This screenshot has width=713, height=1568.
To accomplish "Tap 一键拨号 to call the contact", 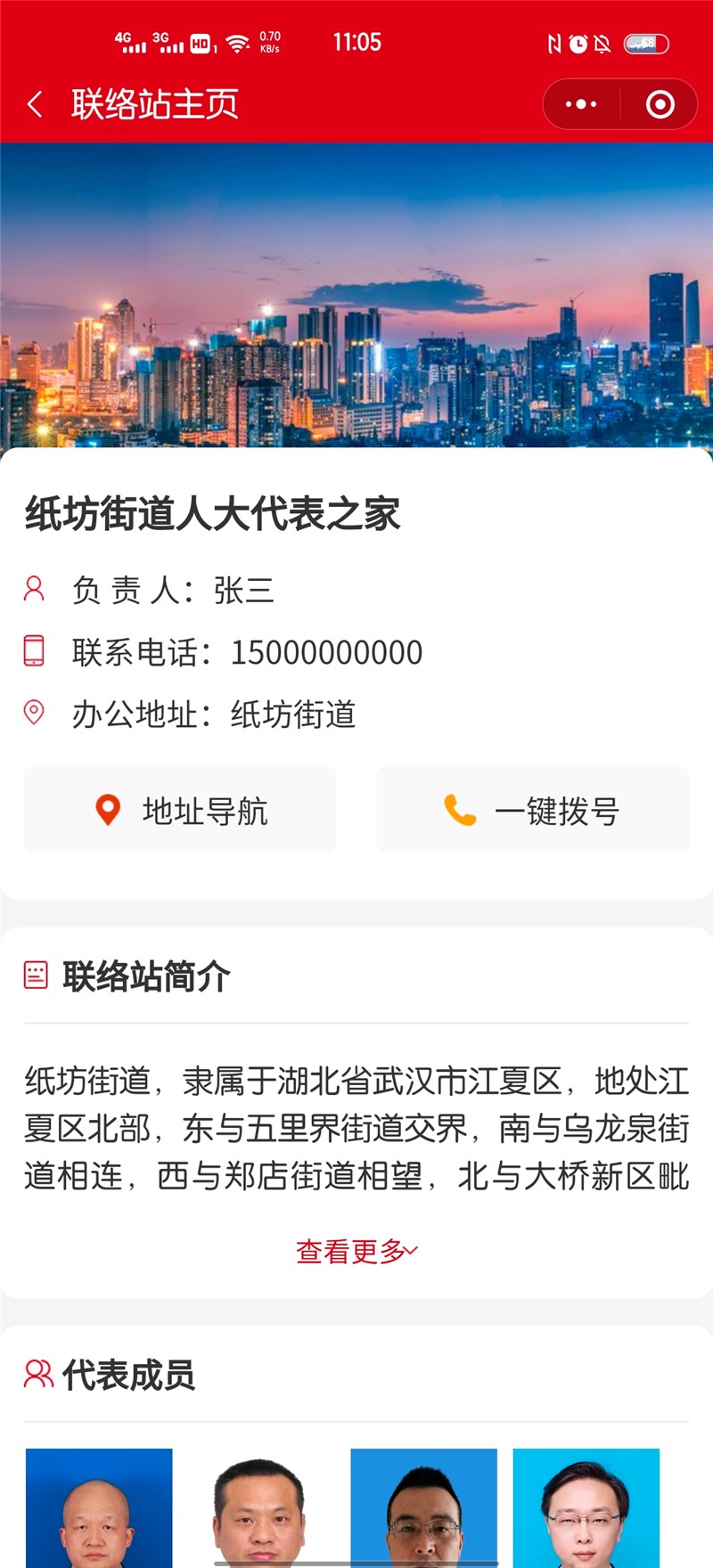I will click(x=532, y=810).
